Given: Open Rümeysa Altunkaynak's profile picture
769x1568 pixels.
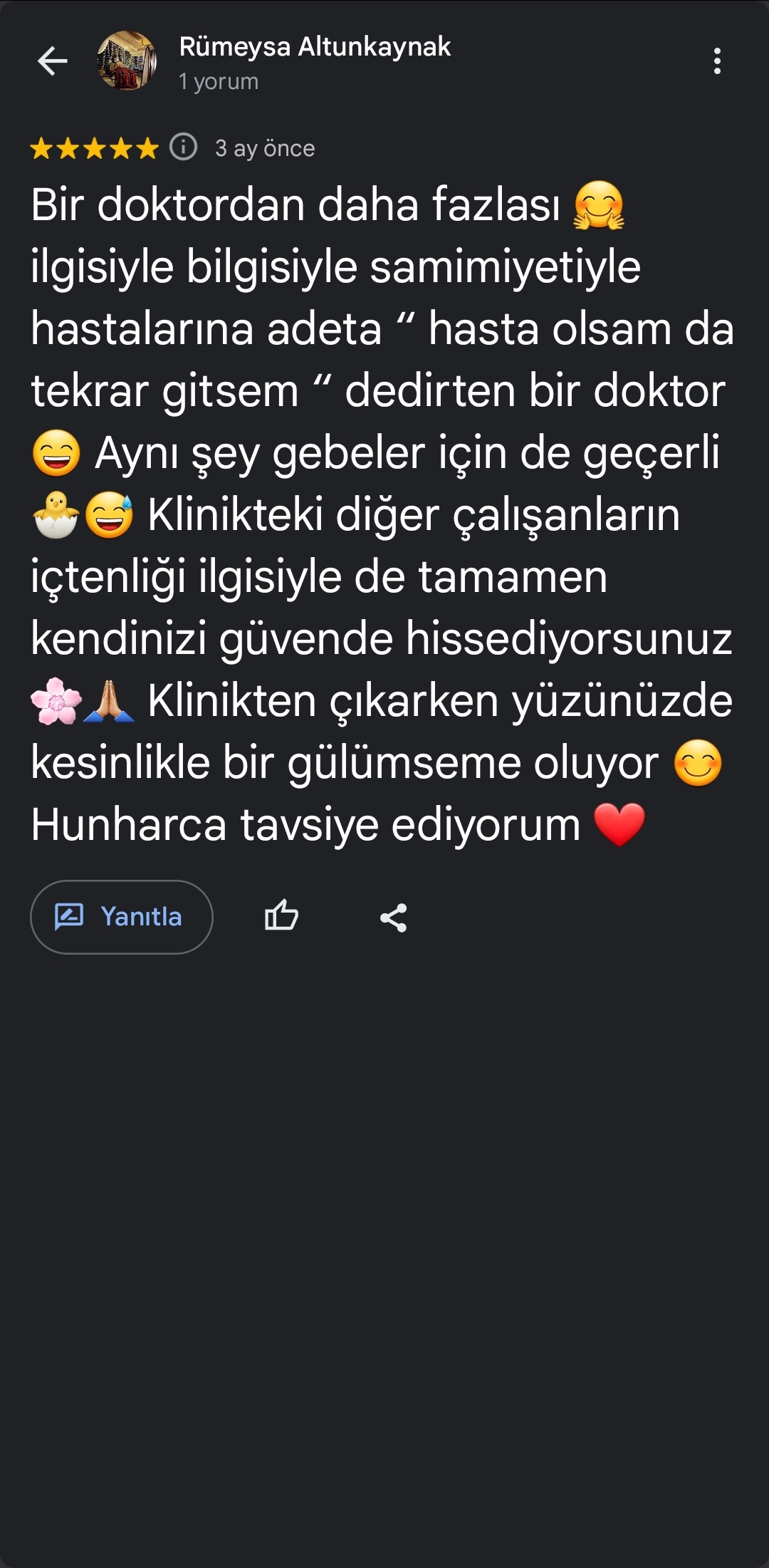Looking at the screenshot, I should (x=127, y=61).
